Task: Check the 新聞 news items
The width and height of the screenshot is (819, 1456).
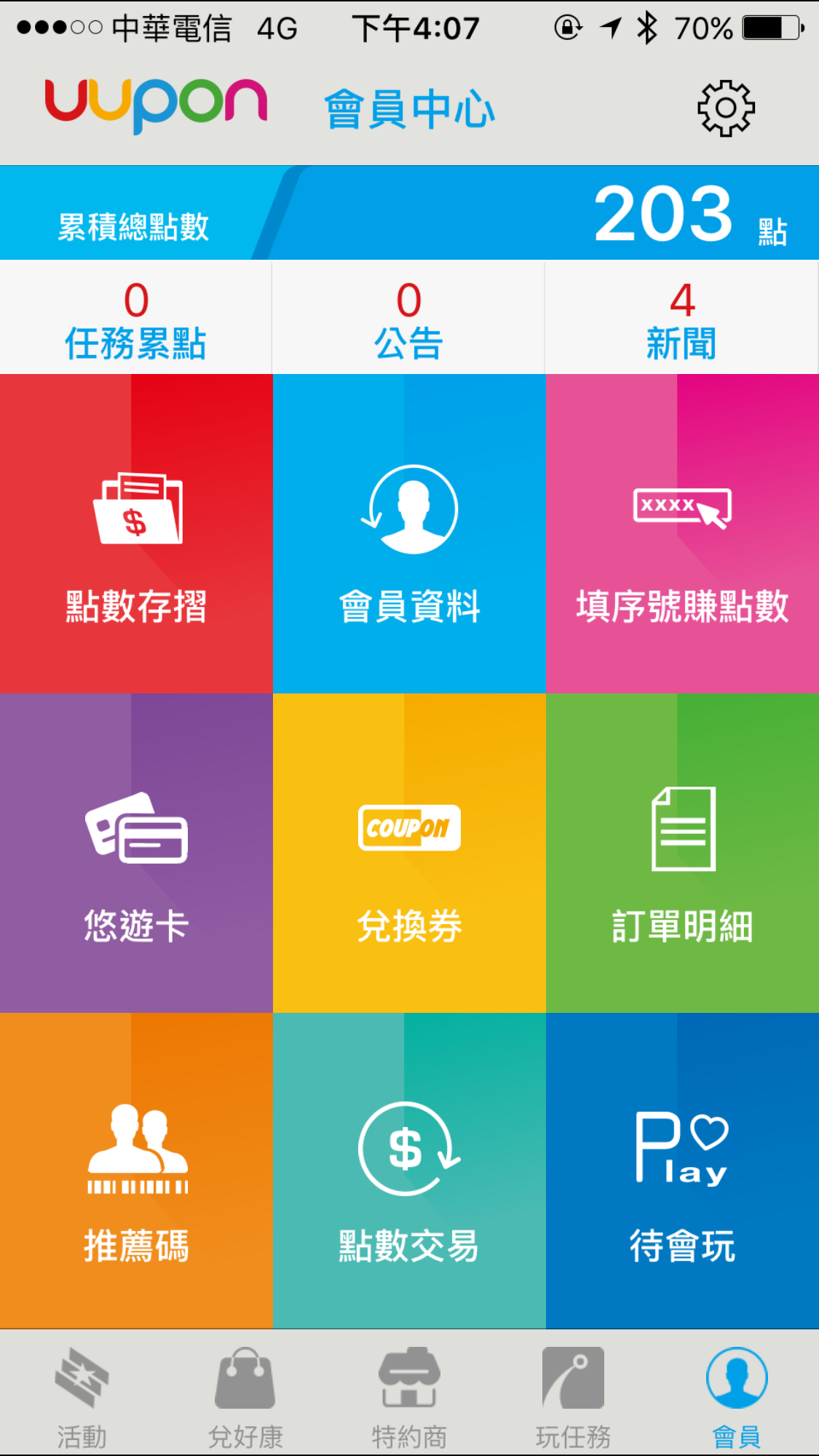Action: (x=682, y=319)
